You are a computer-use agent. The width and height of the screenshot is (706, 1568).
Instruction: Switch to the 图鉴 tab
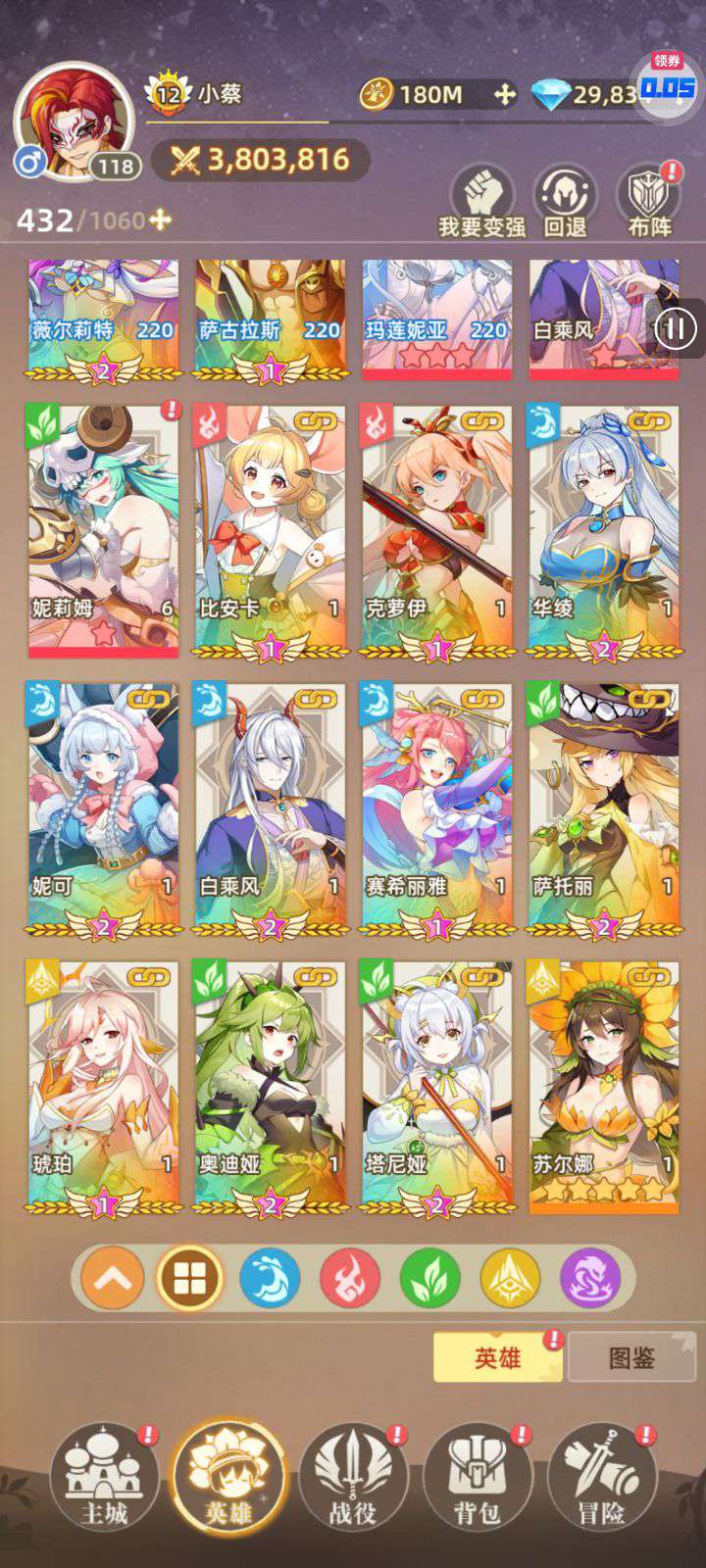[x=631, y=1357]
